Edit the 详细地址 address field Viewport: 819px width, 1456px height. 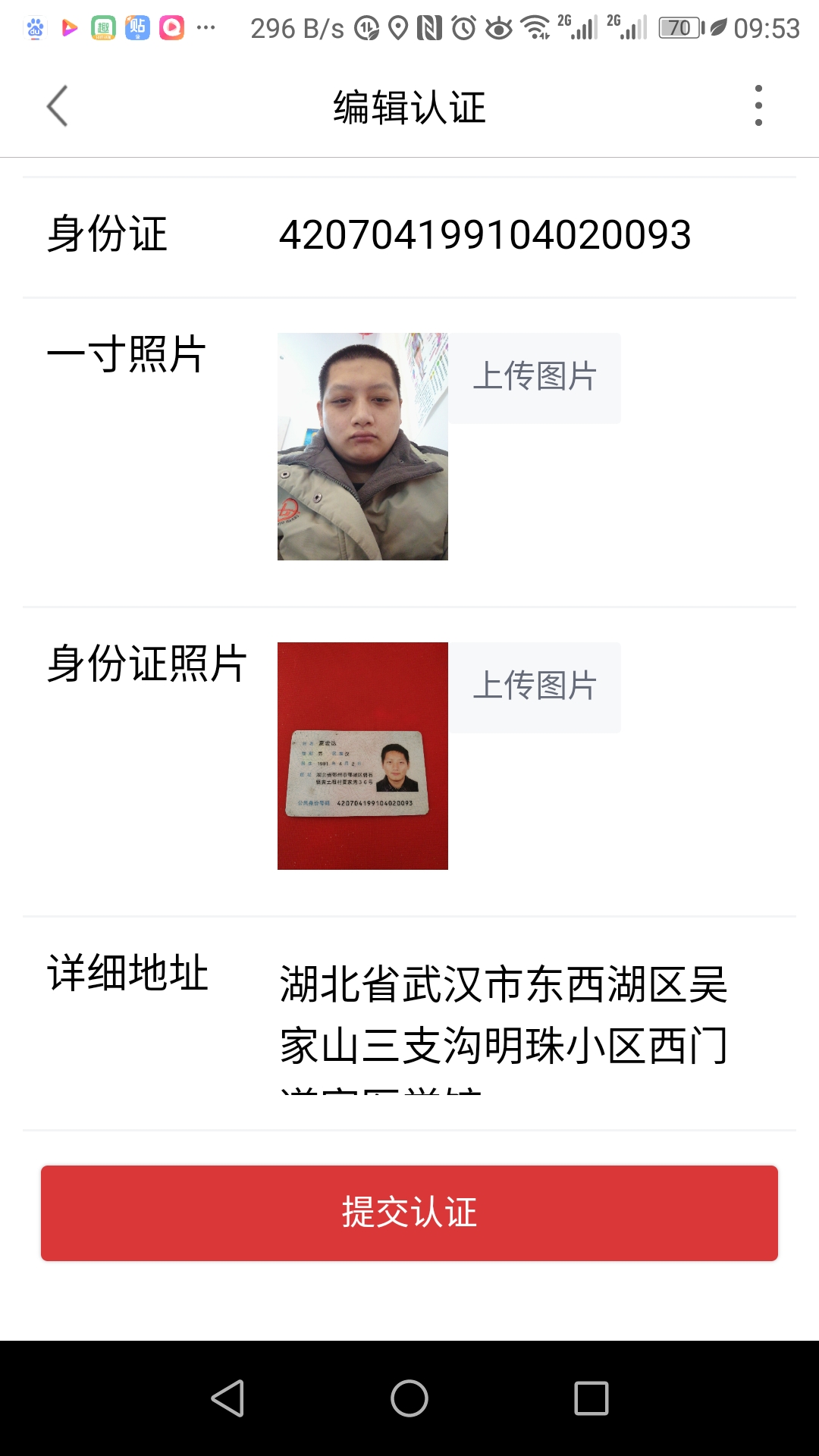(x=504, y=1016)
